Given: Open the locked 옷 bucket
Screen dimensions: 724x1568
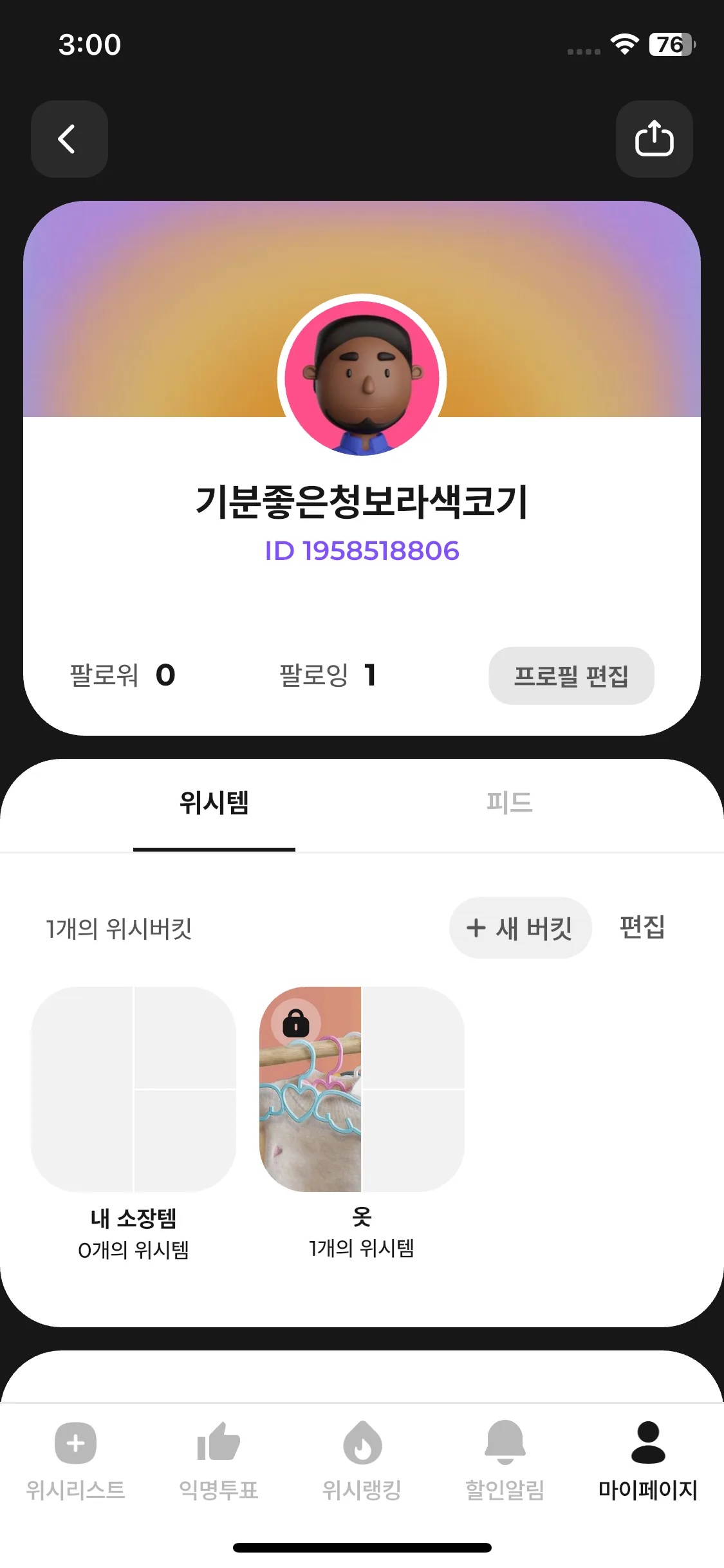Looking at the screenshot, I should pyautogui.click(x=361, y=1089).
